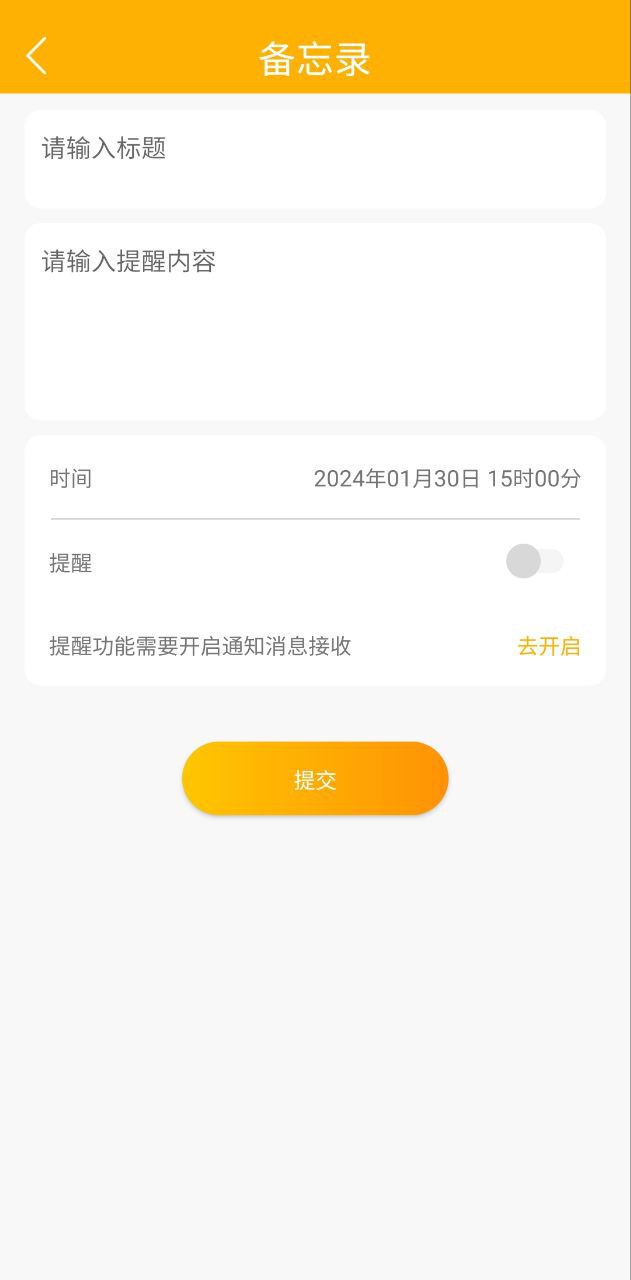The width and height of the screenshot is (631, 1280).
Task: Focus the 请输入标题 title field
Action: coord(314,158)
